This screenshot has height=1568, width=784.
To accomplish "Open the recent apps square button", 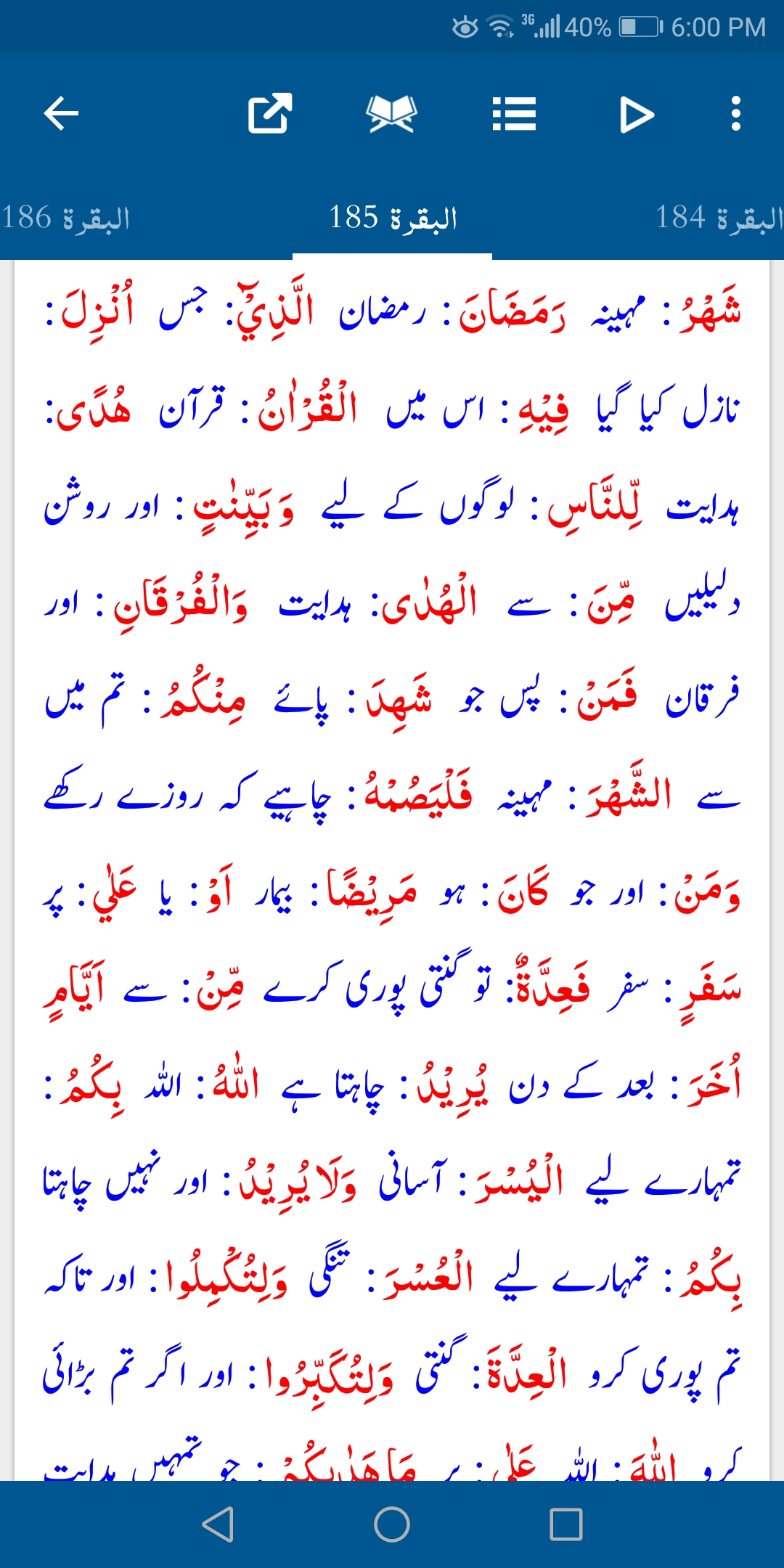I will 566,1524.
